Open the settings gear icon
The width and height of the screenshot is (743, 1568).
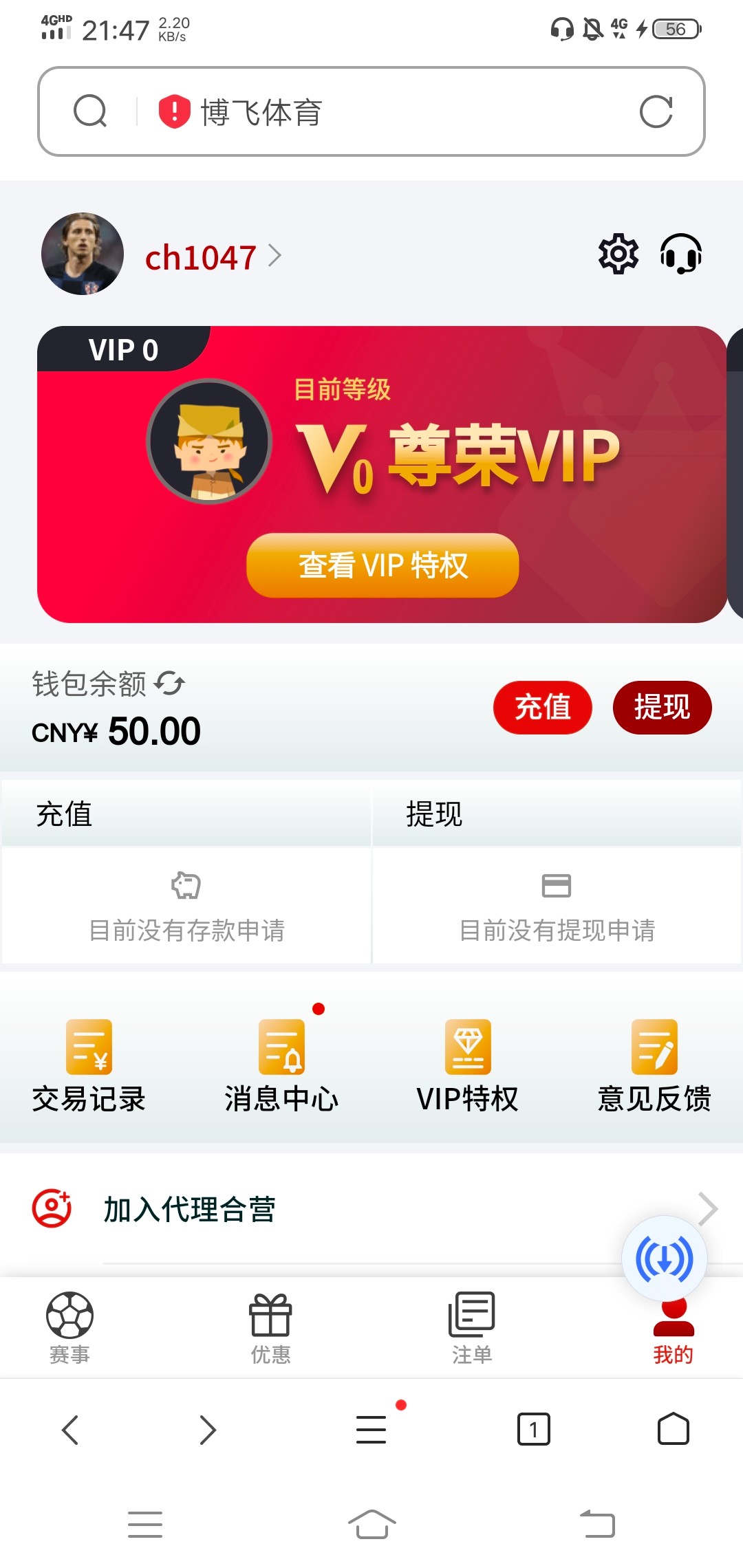(x=618, y=254)
